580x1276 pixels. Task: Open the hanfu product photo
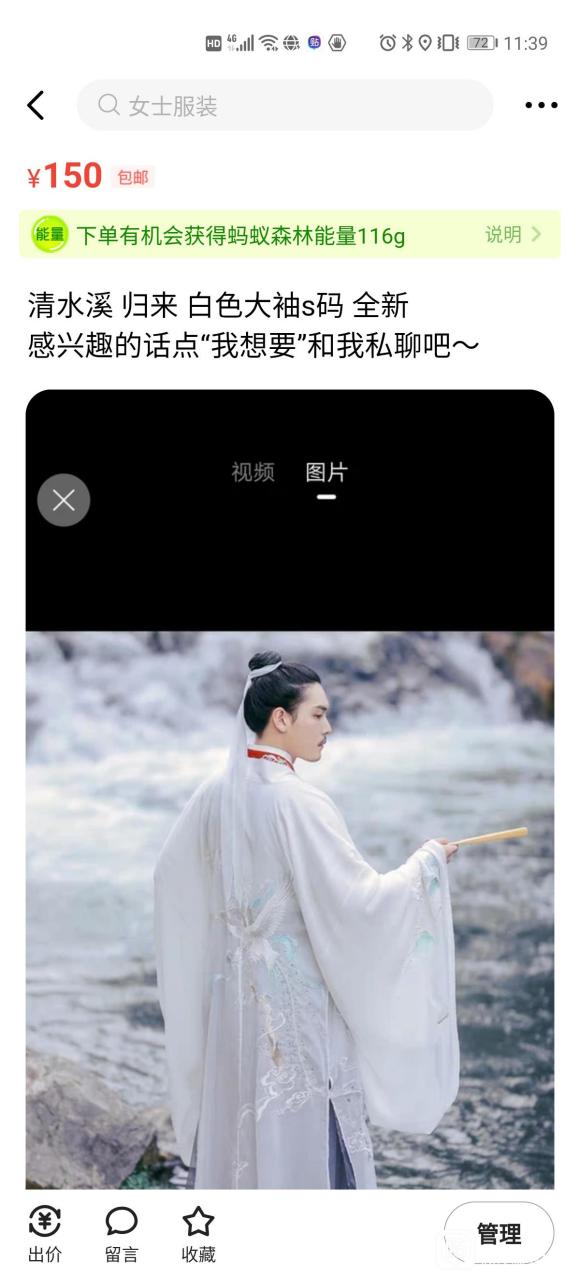(x=290, y=910)
